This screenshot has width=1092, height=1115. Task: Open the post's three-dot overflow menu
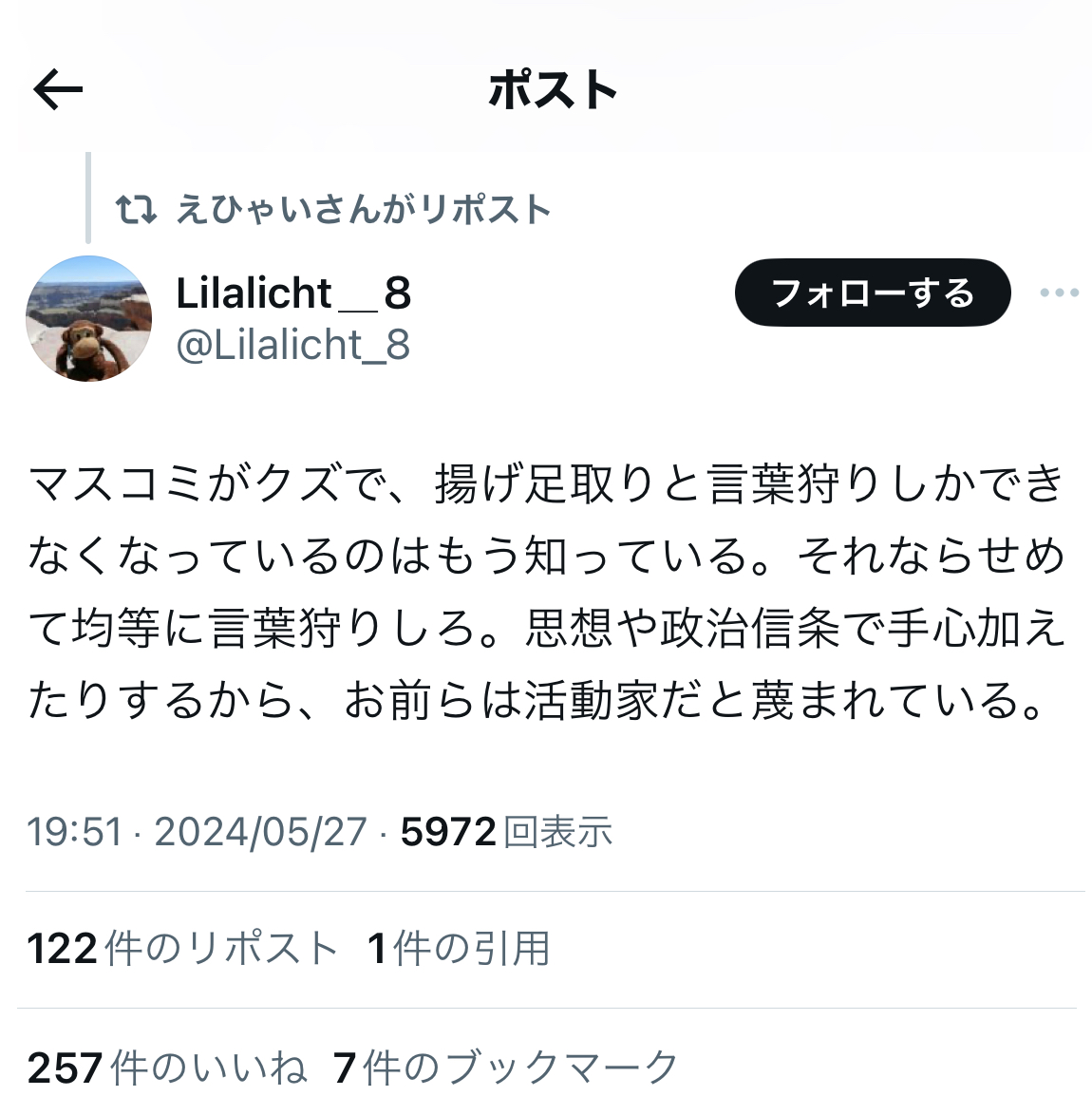[x=1059, y=293]
